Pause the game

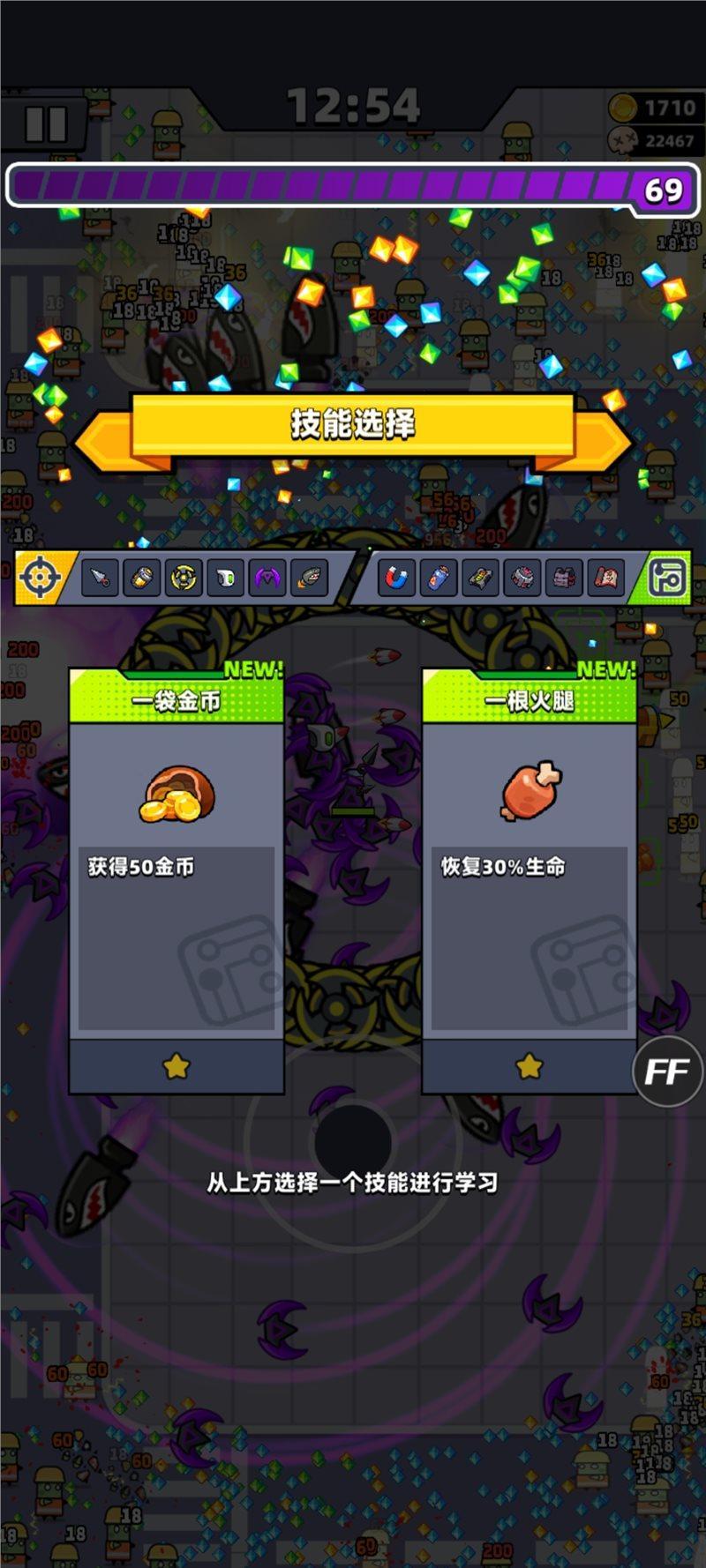[x=46, y=124]
